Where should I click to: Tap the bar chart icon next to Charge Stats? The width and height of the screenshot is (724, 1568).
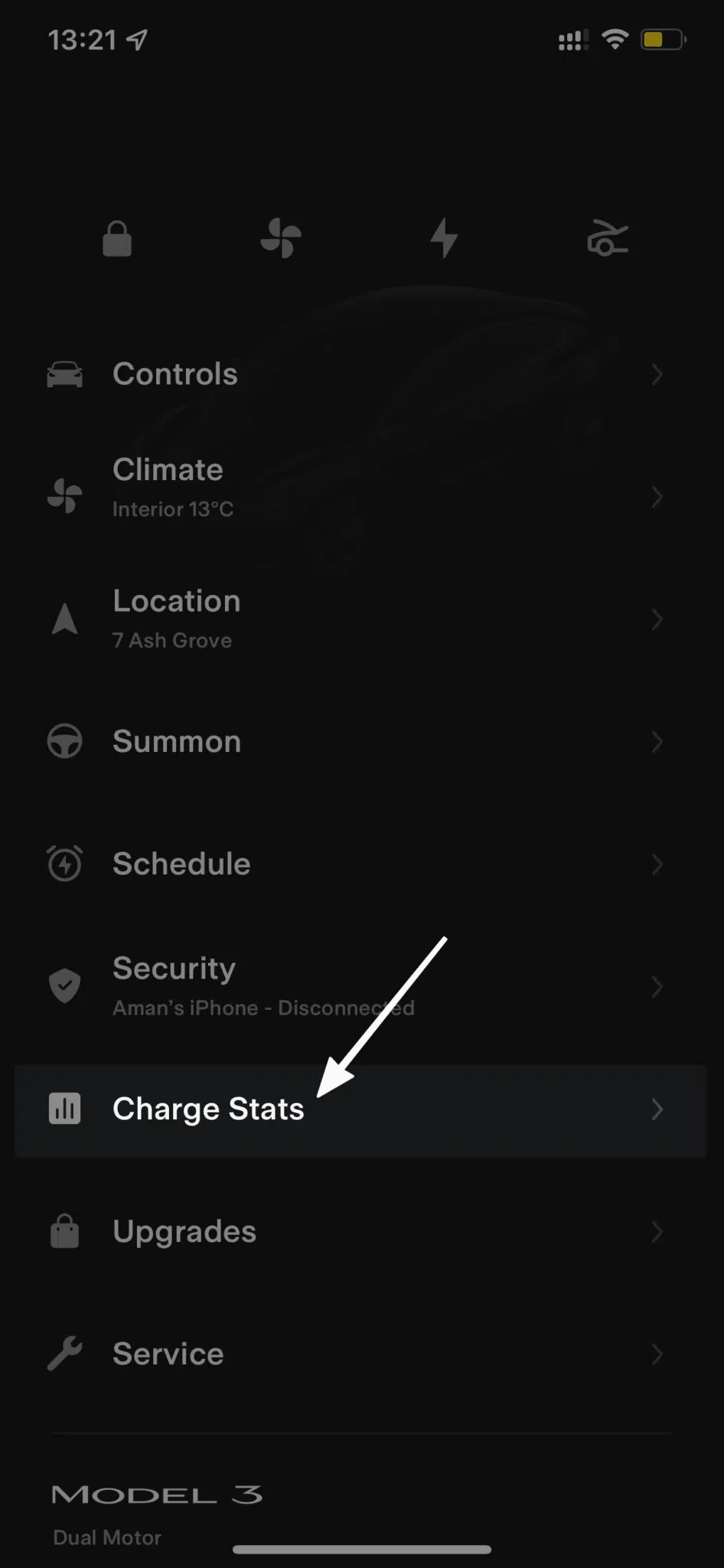tap(64, 1108)
